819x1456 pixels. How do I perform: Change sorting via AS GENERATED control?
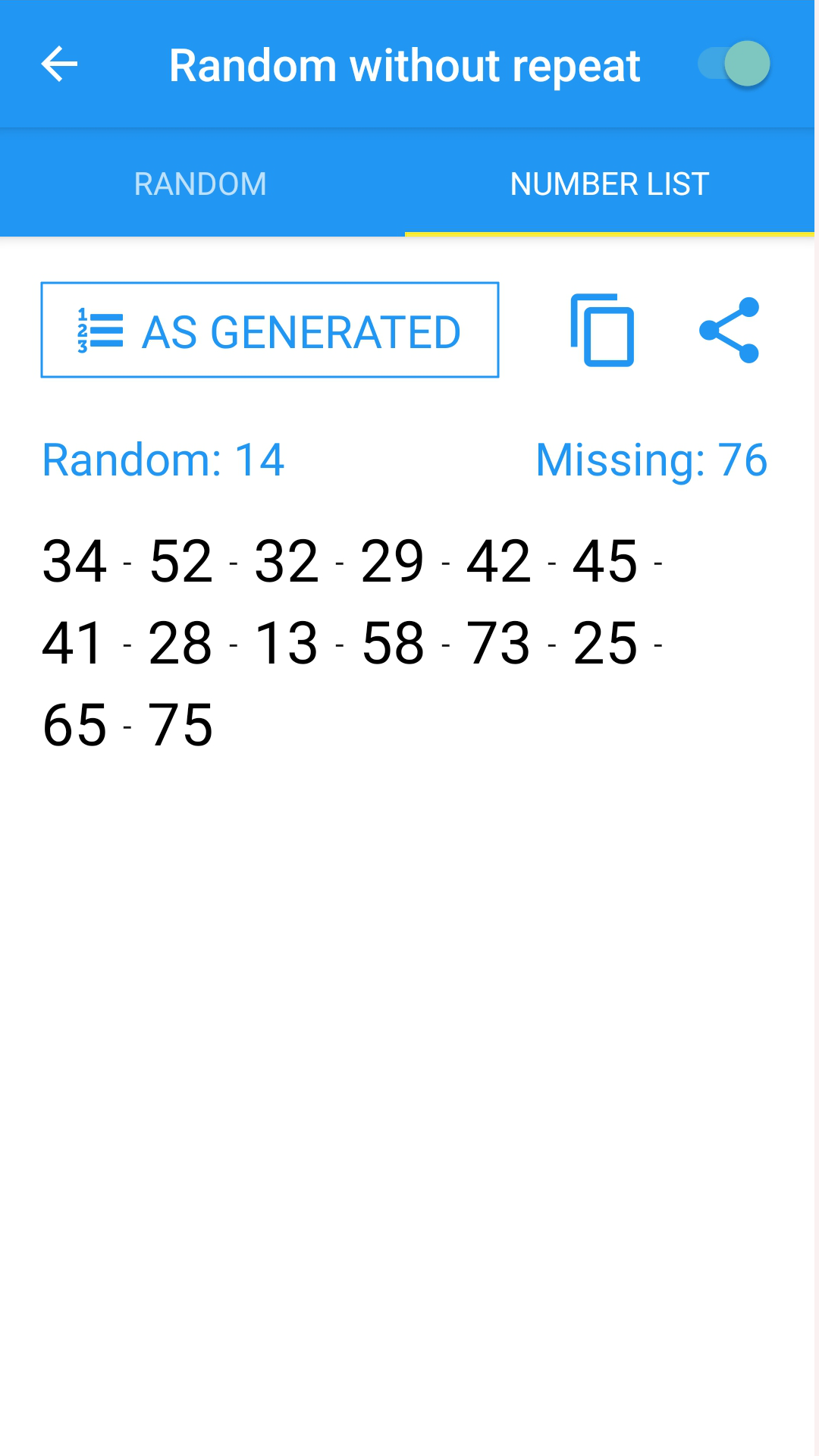pyautogui.click(x=269, y=329)
